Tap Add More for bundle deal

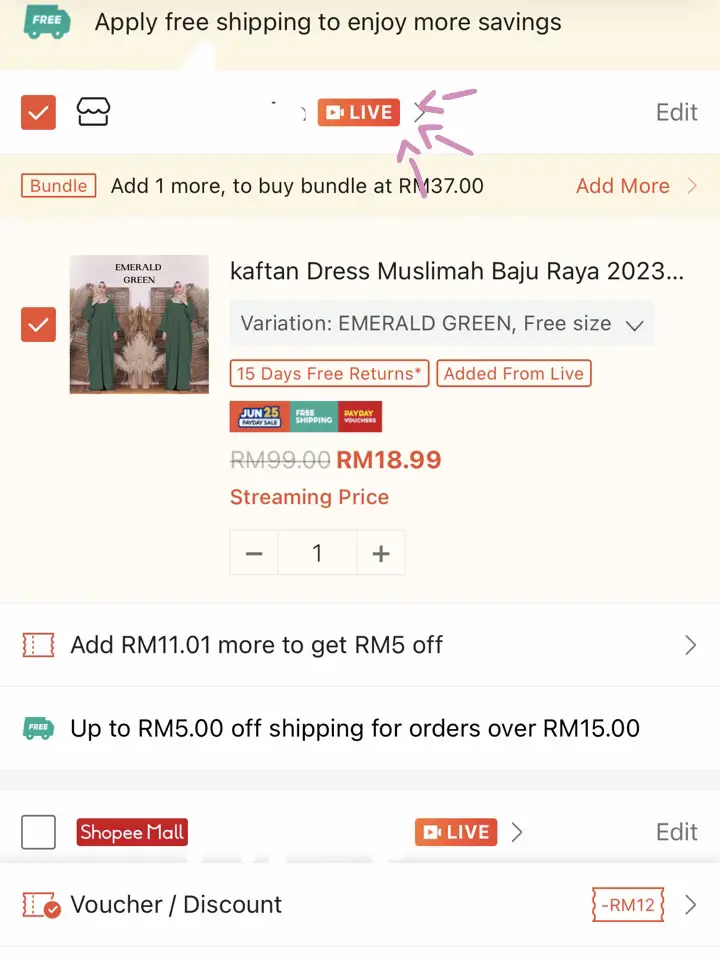pyautogui.click(x=623, y=186)
